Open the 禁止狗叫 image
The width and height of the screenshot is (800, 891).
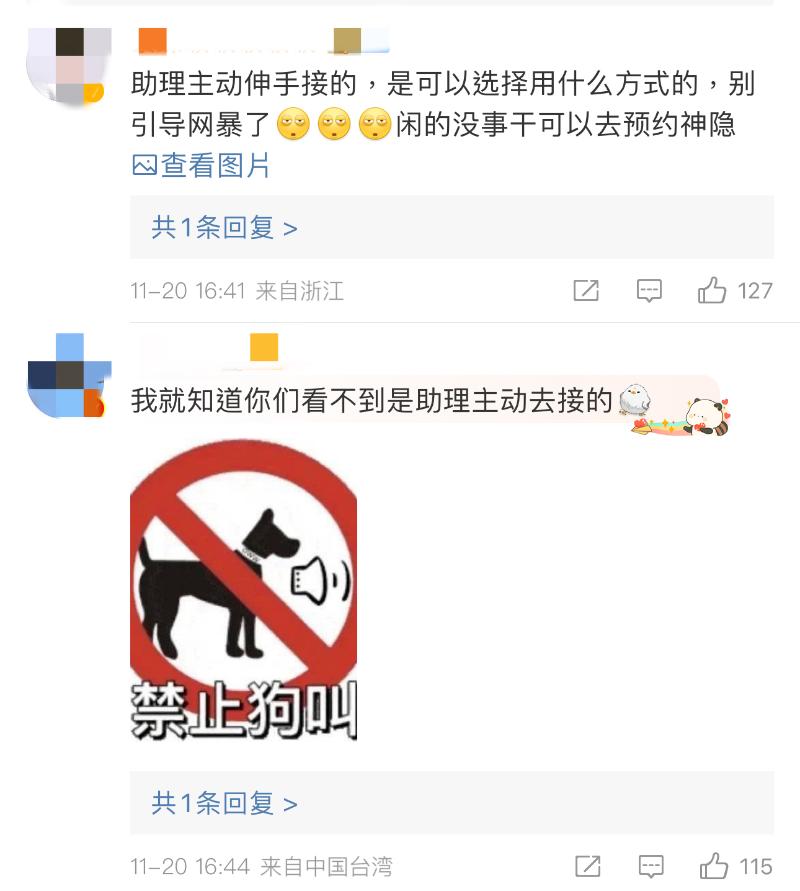(x=243, y=590)
